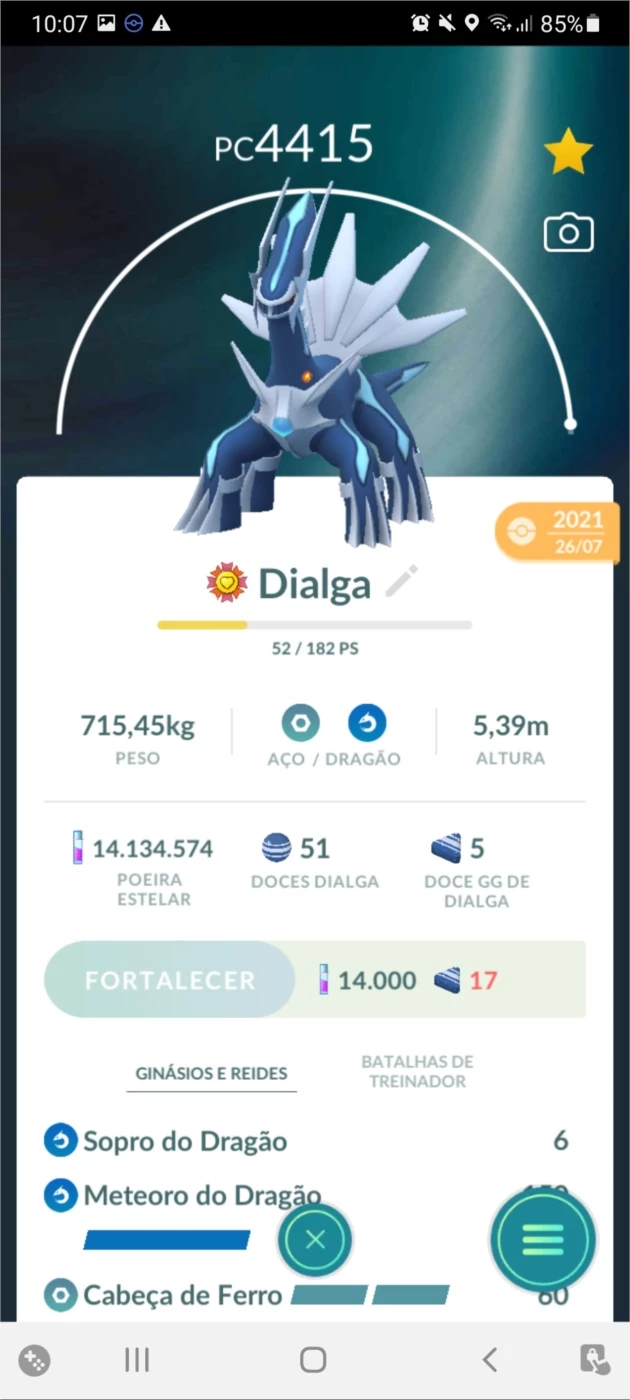Open the AR camera snapshot icon
Image resolution: width=630 pixels, height=1400 pixels.
coord(568,234)
